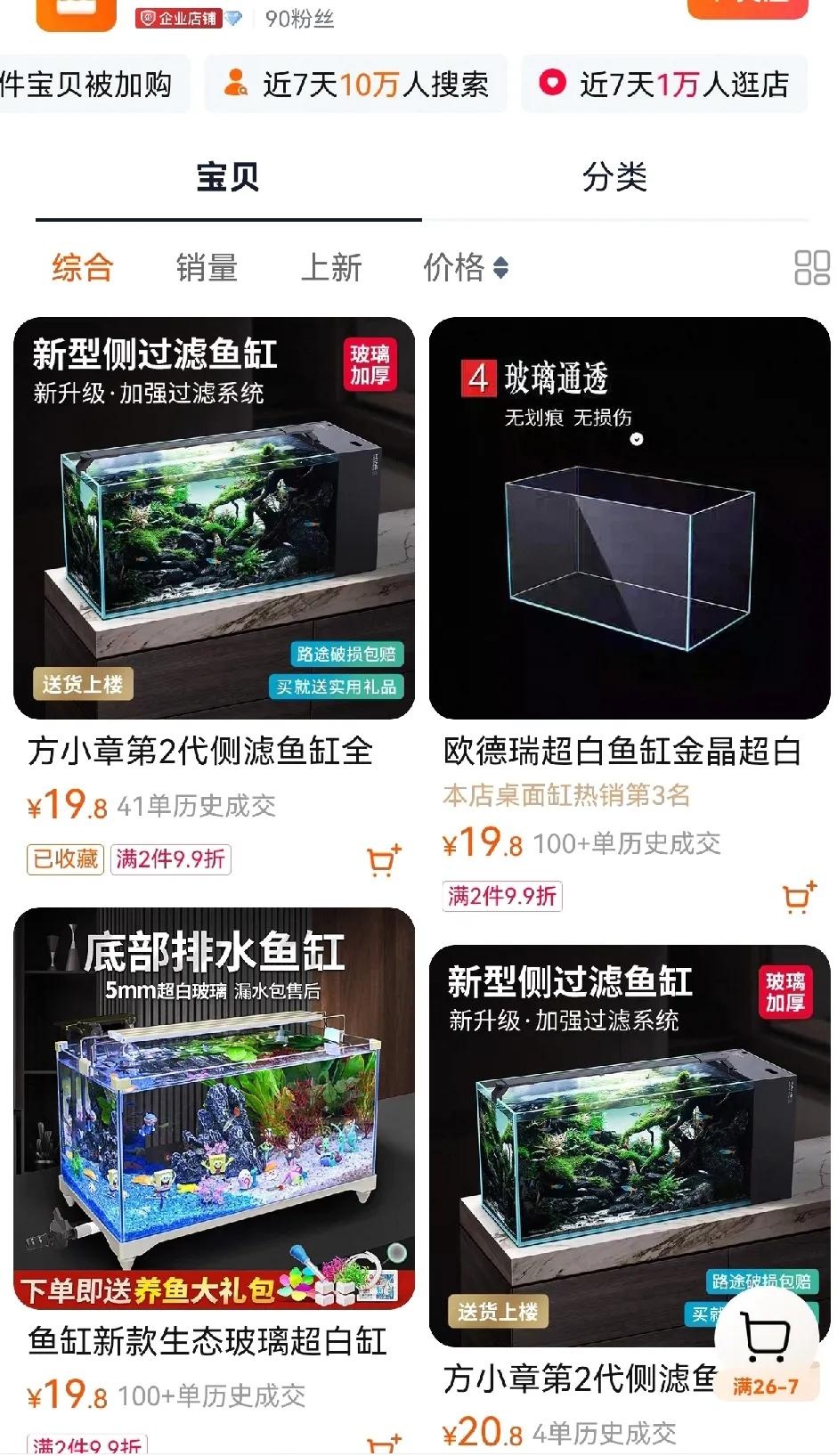
Task: Select the 宝贝 tab
Action: (228, 177)
